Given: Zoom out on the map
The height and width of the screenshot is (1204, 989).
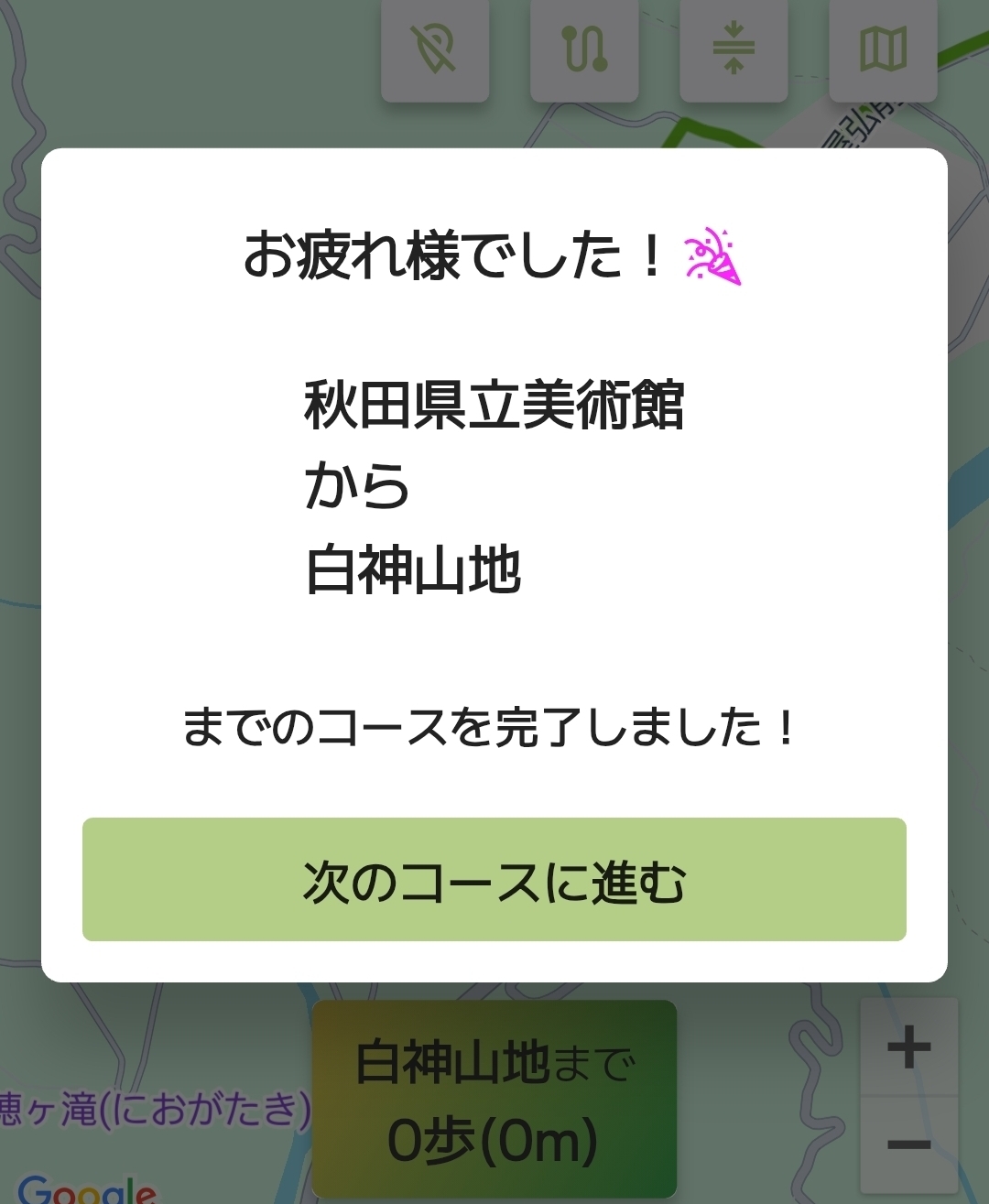Looking at the screenshot, I should pos(908,1144).
